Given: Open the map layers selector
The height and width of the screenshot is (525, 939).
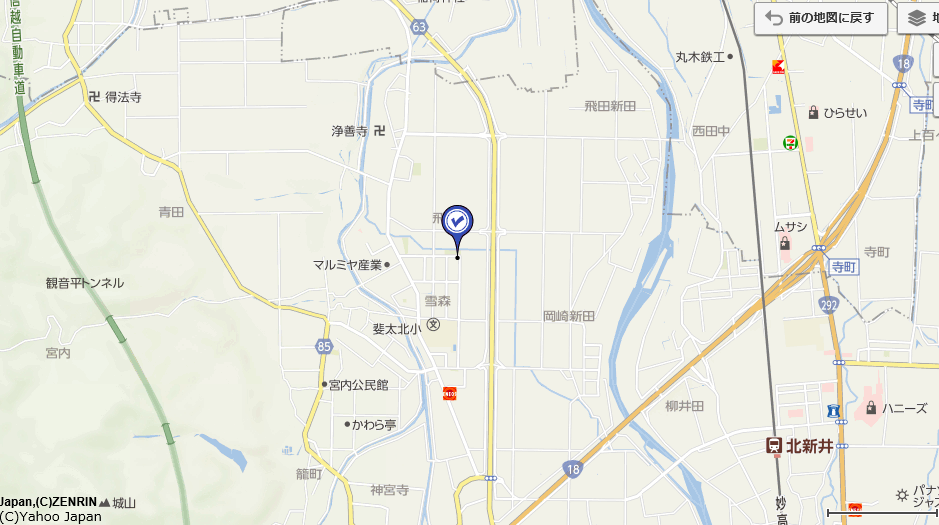Looking at the screenshot, I should [x=919, y=18].
